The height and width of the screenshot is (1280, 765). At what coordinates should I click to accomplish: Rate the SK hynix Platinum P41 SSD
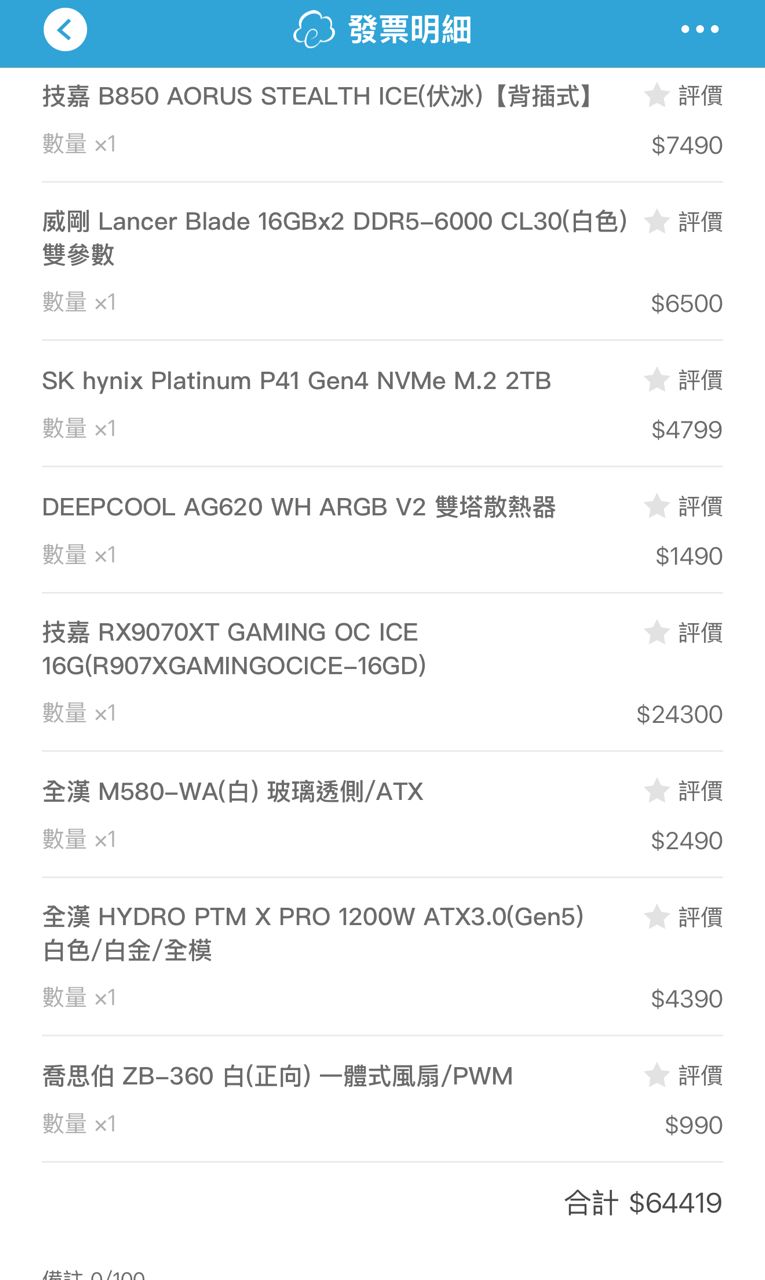(684, 380)
